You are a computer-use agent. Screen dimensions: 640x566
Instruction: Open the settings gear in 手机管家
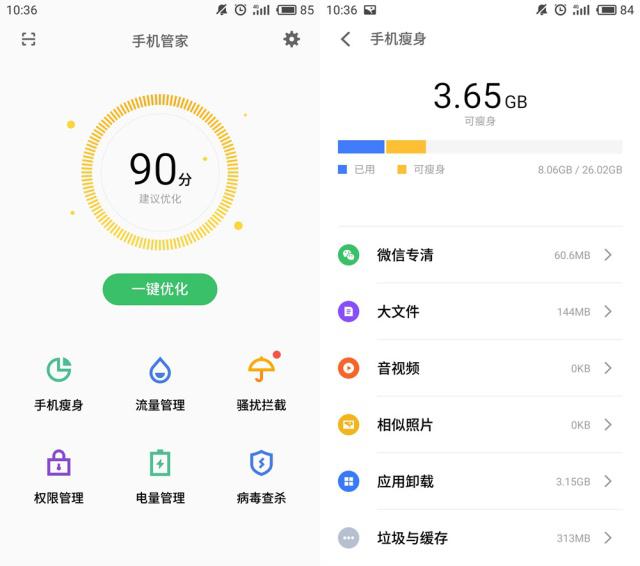coord(291,39)
